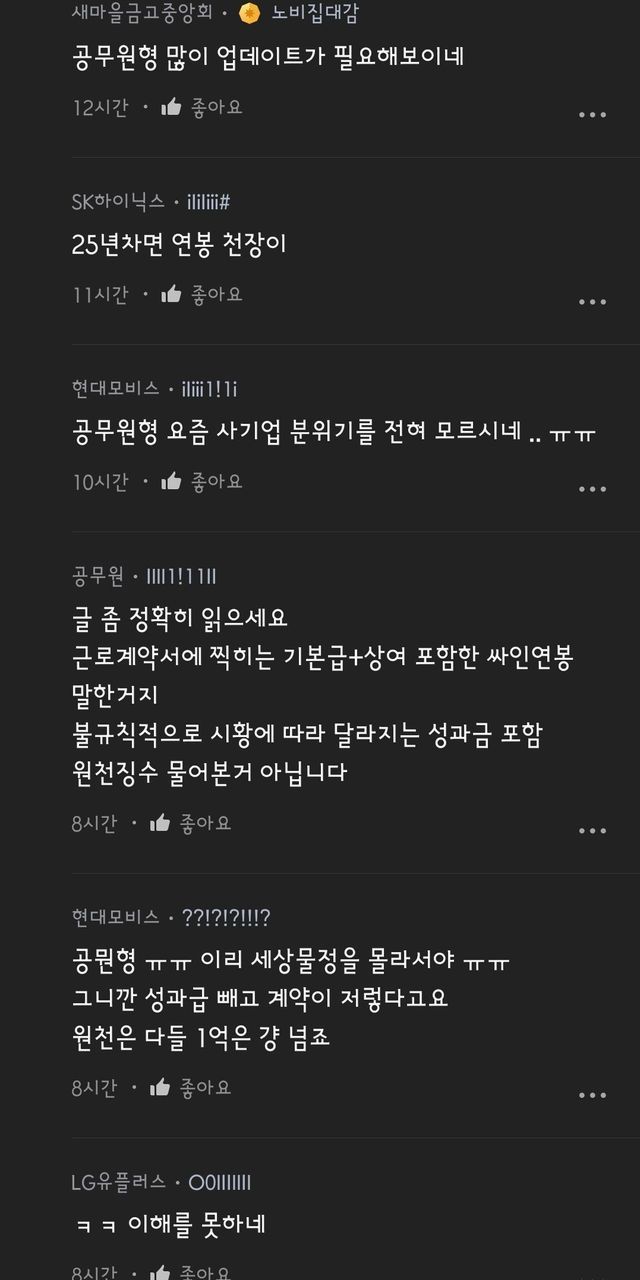Open more options on the 공무원 comment
Screen dimensions: 640x1280
click(592, 830)
